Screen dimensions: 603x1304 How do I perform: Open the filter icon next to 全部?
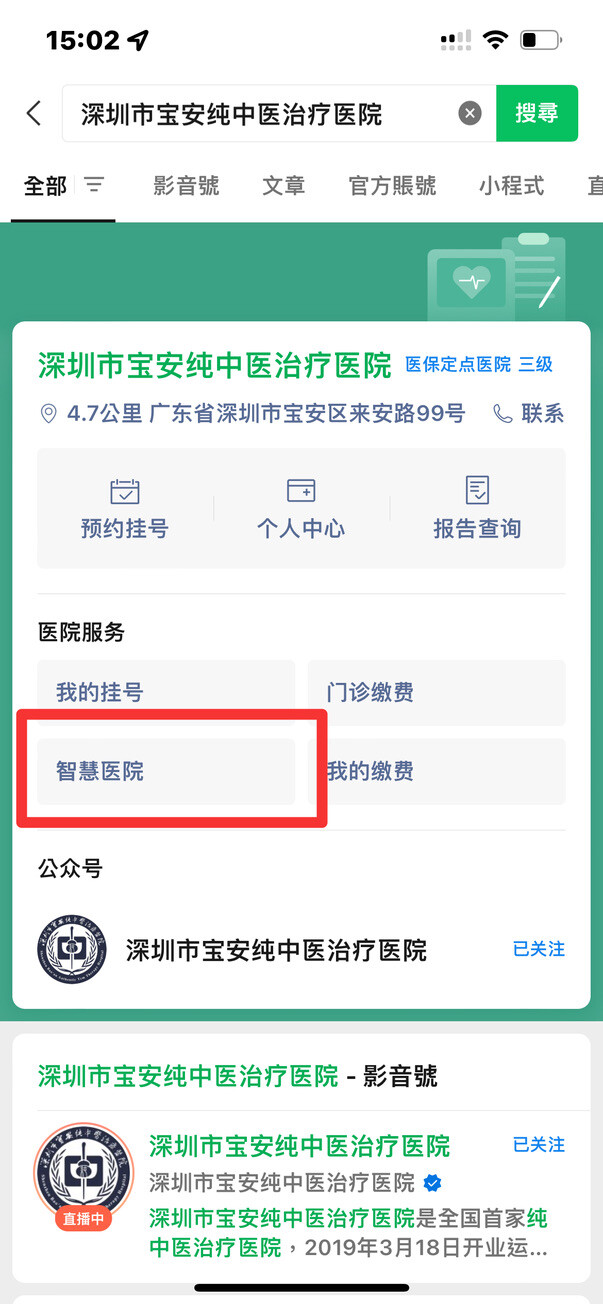tap(94, 185)
